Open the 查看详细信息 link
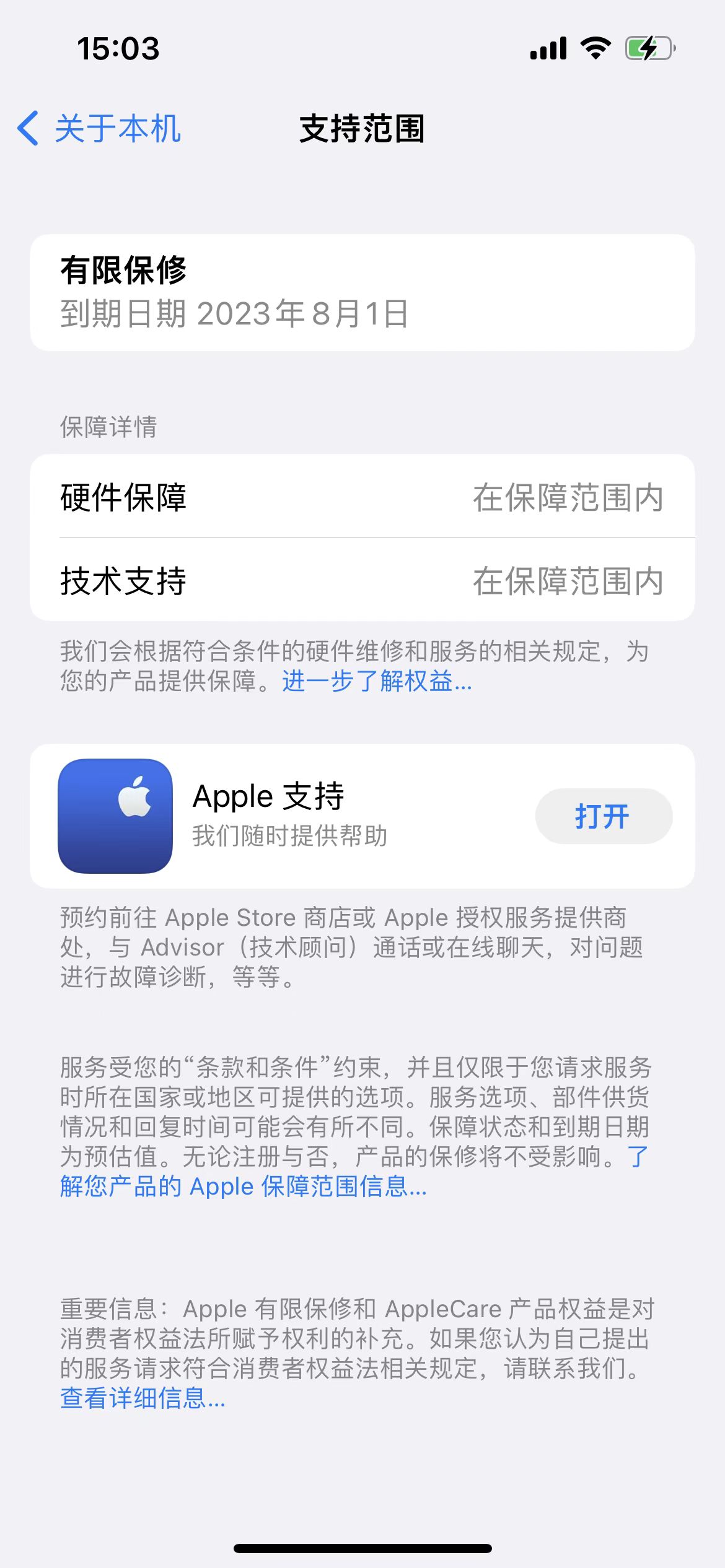 tap(143, 1398)
